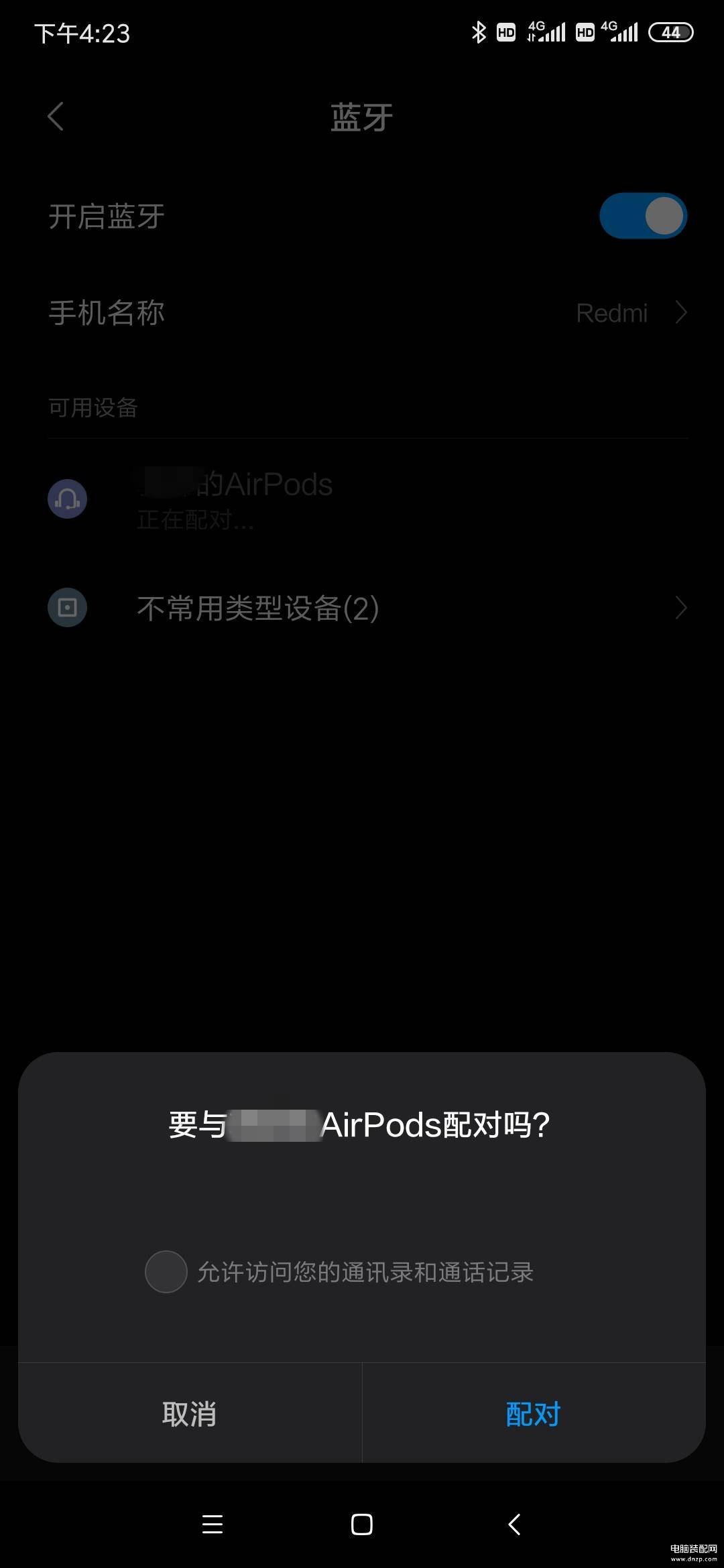The image size is (724, 1568).
Task: Cancel pairing with the 取消 button
Action: [189, 1414]
